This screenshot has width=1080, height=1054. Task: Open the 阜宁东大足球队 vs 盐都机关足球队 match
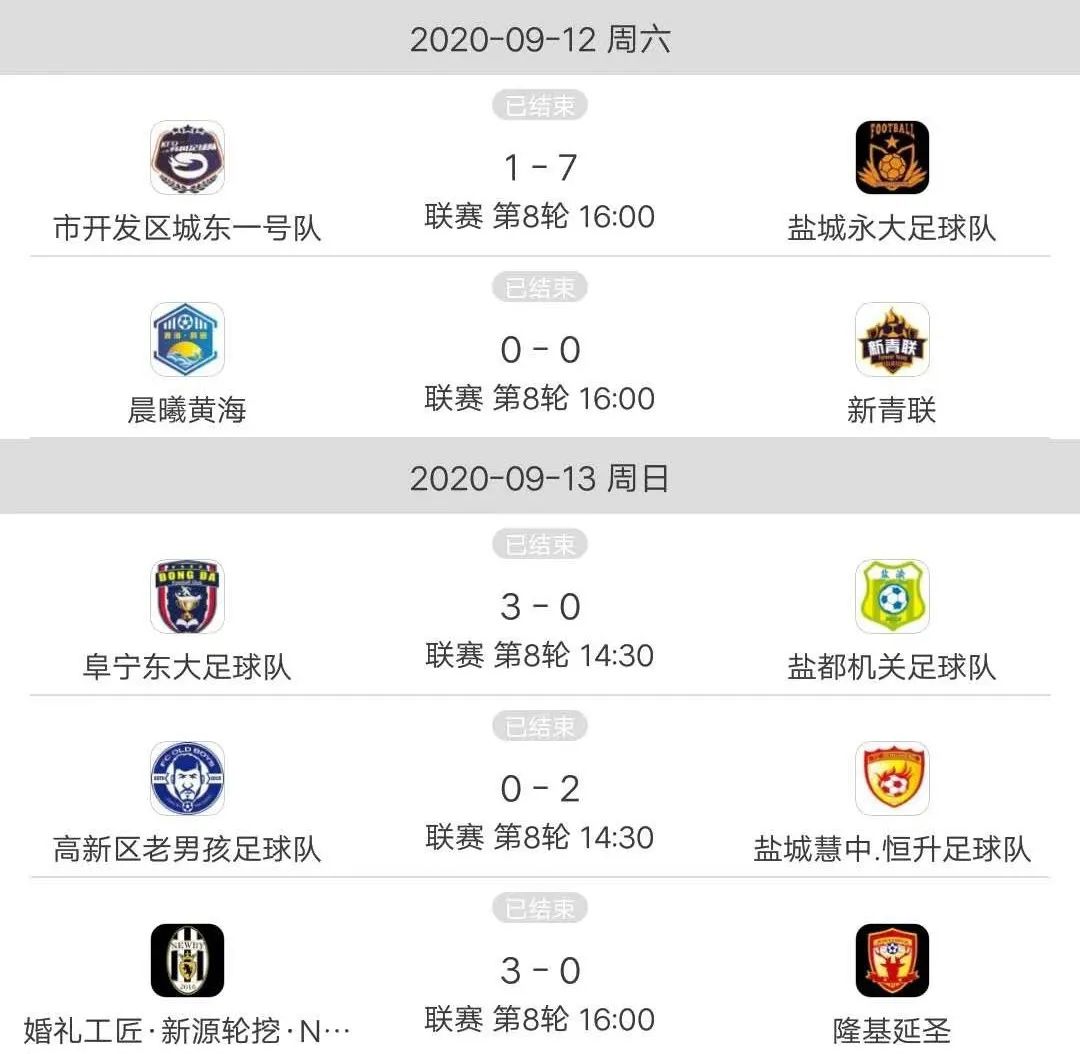pyautogui.click(x=540, y=607)
